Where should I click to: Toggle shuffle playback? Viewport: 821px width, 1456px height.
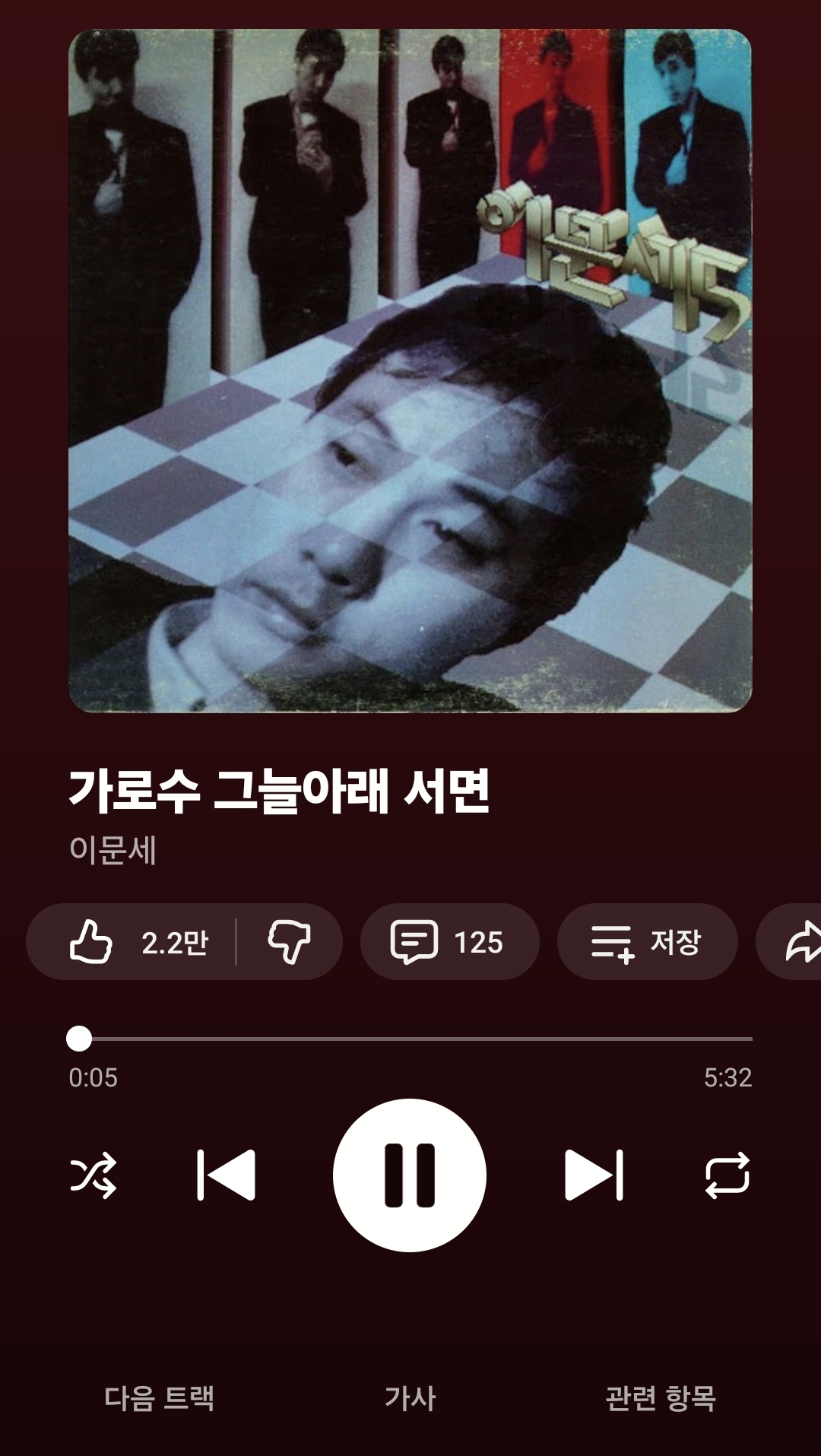tap(94, 1175)
